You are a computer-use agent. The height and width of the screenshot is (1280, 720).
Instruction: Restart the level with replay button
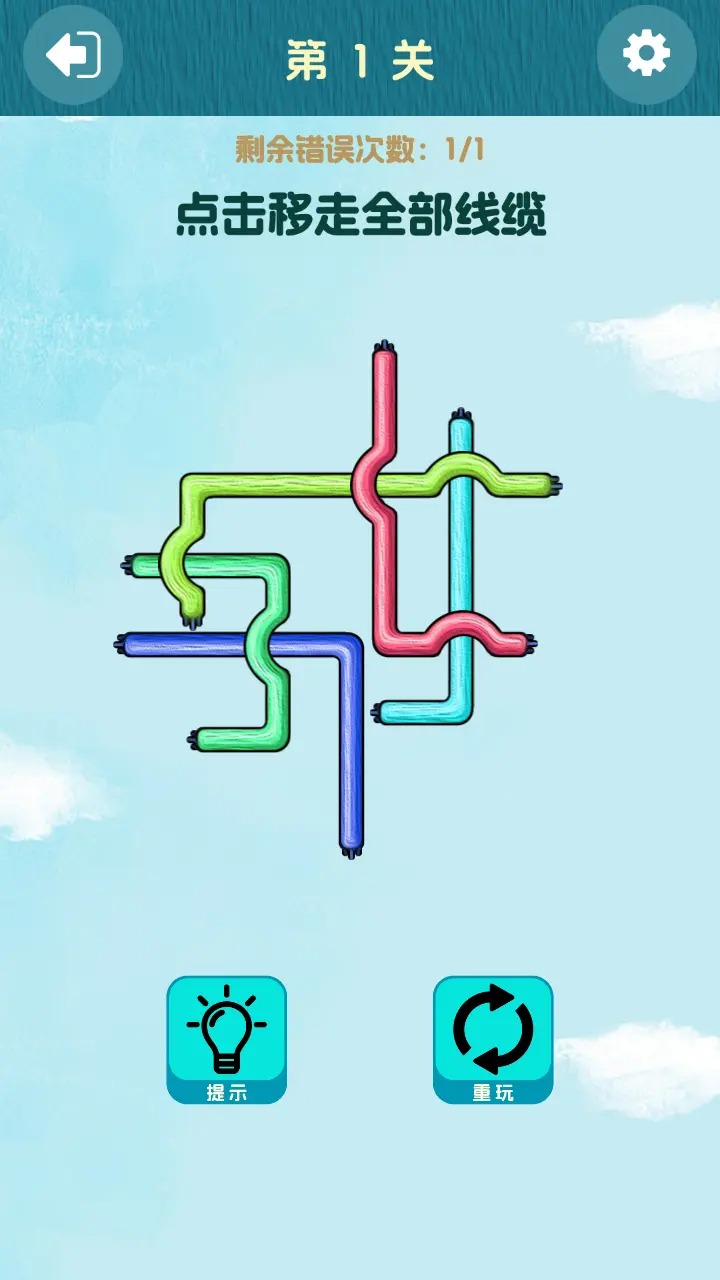(493, 1039)
